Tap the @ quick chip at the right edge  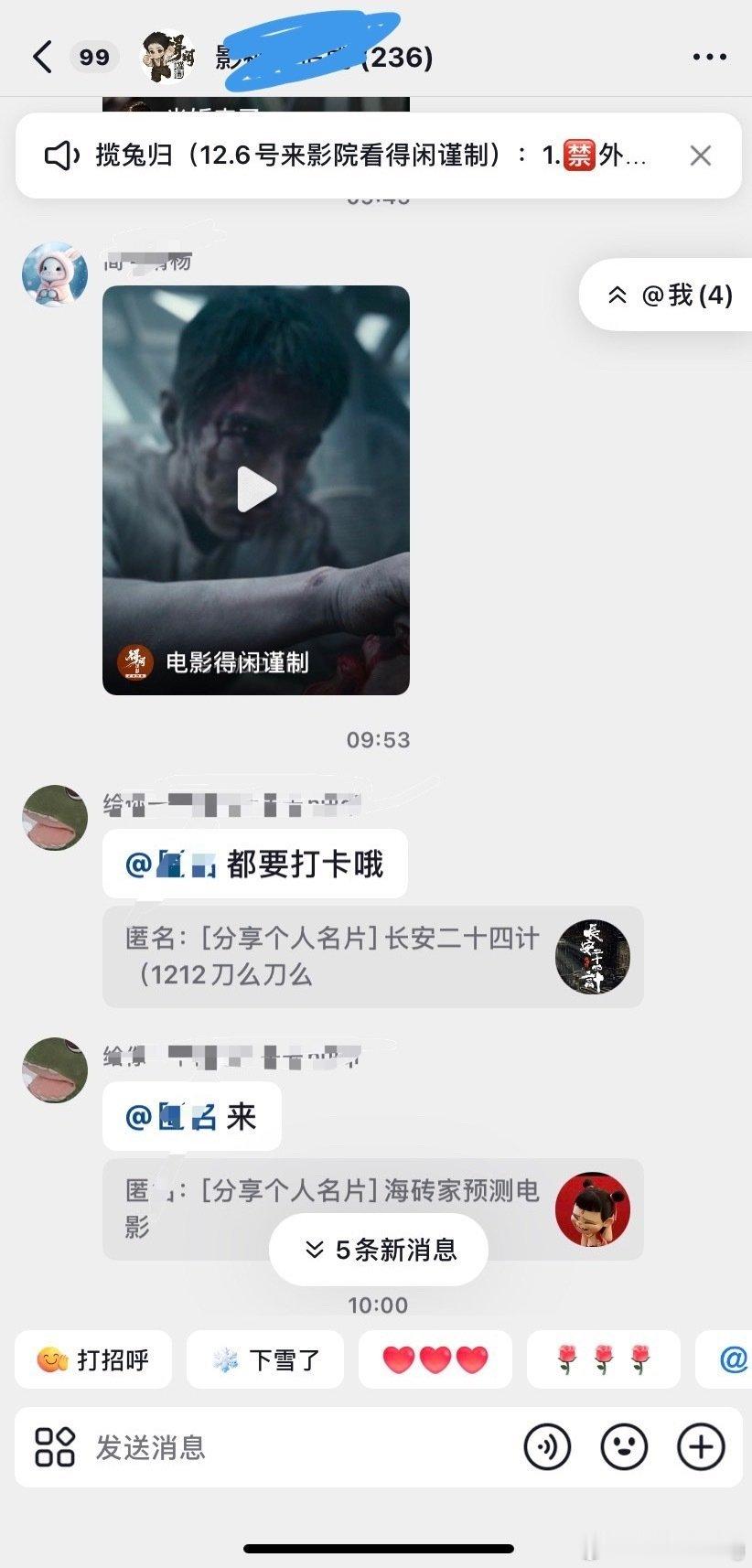(733, 1360)
